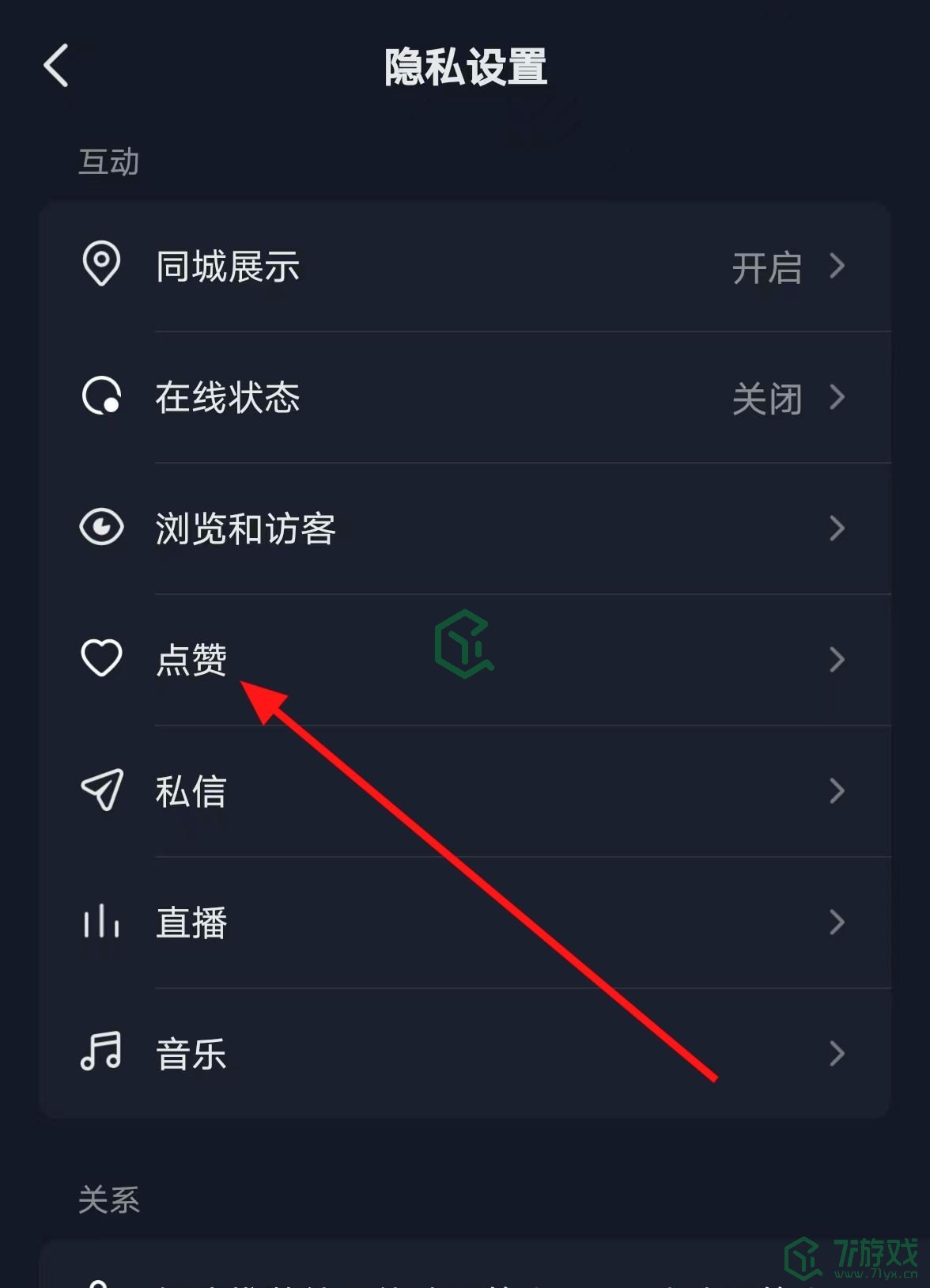Open the 音乐 privacy settings
The height and width of the screenshot is (1288, 930).
point(474,1051)
